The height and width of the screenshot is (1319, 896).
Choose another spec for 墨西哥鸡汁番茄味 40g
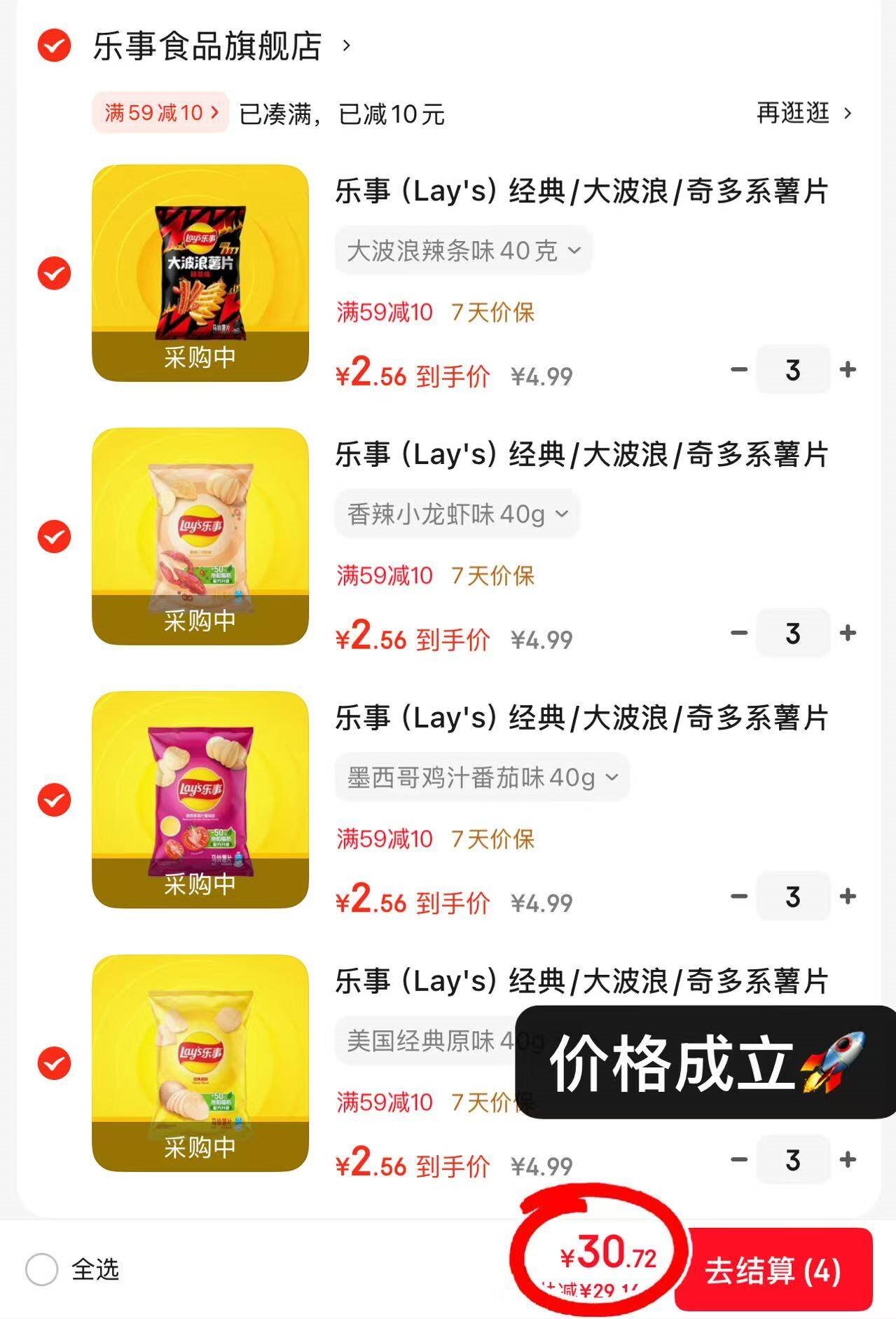(482, 777)
